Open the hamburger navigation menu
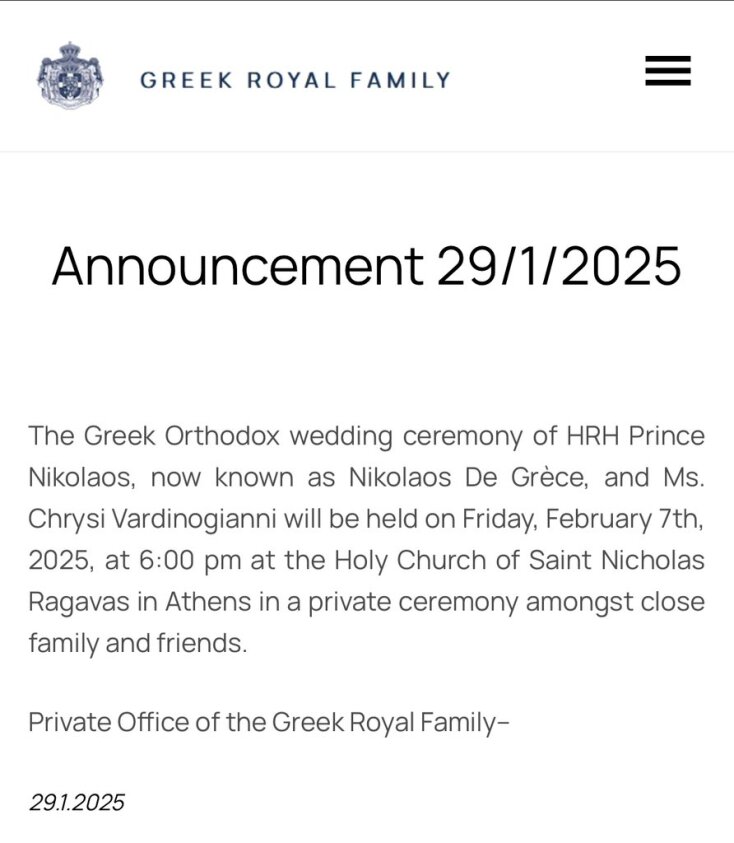734x843 pixels. [668, 71]
